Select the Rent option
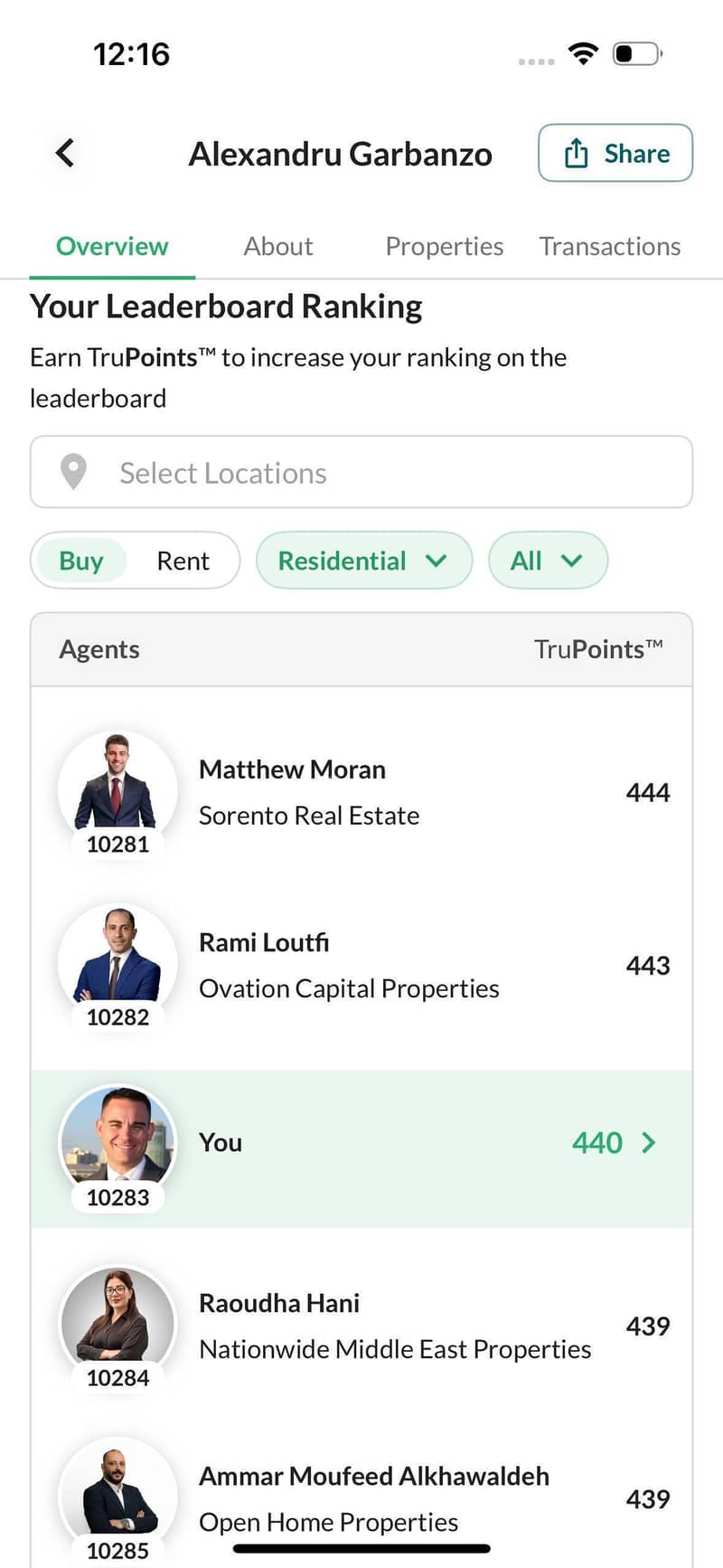 pyautogui.click(x=183, y=561)
